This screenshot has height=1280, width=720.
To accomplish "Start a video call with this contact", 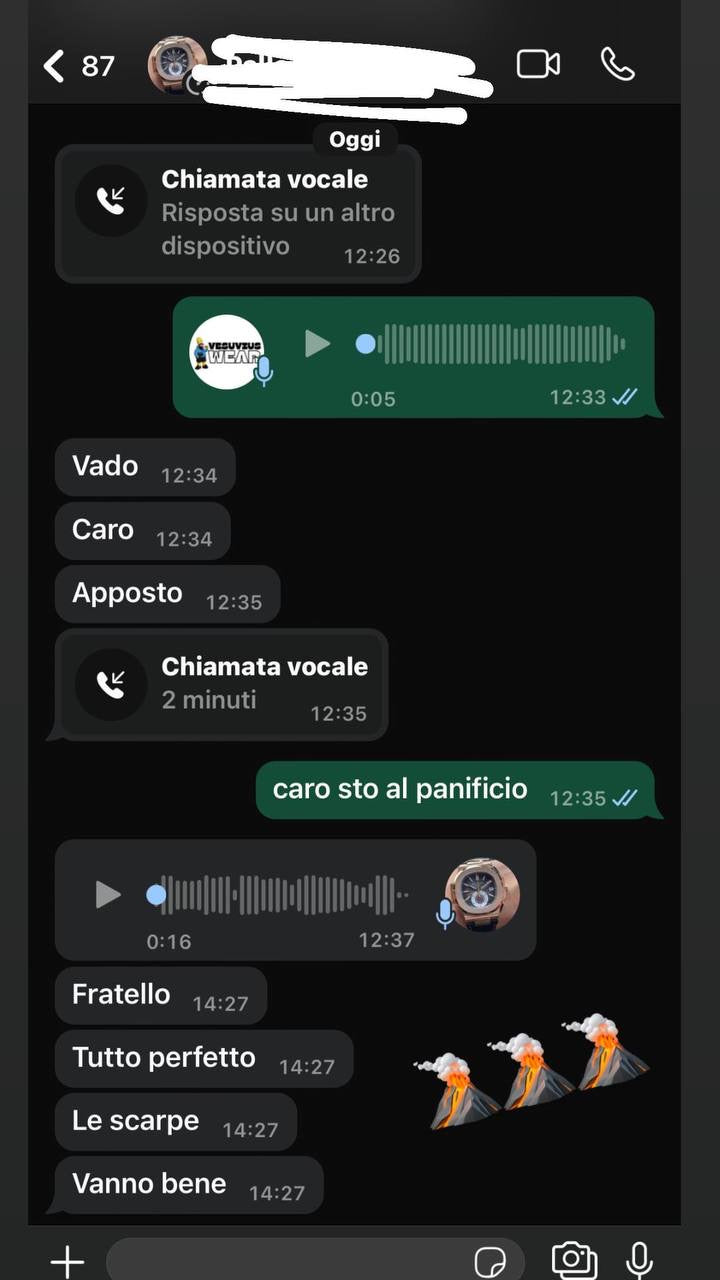I will tap(538, 64).
